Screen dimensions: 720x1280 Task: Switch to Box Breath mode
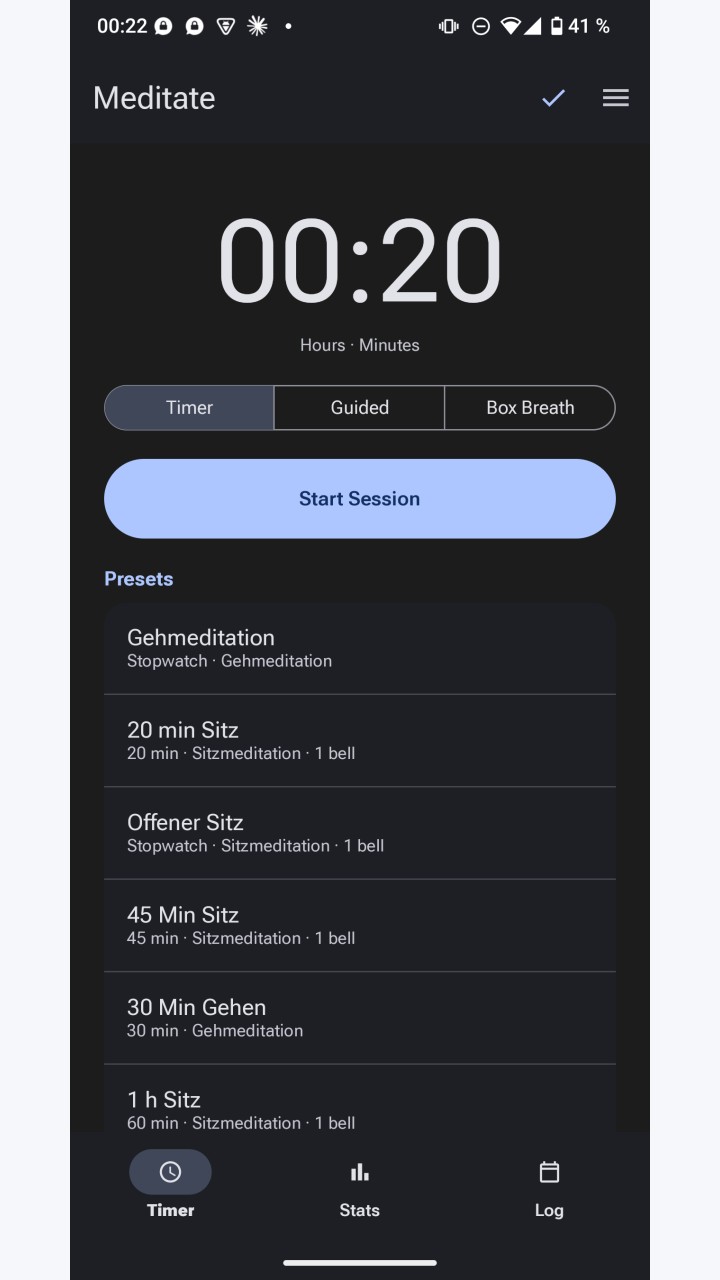coord(530,408)
